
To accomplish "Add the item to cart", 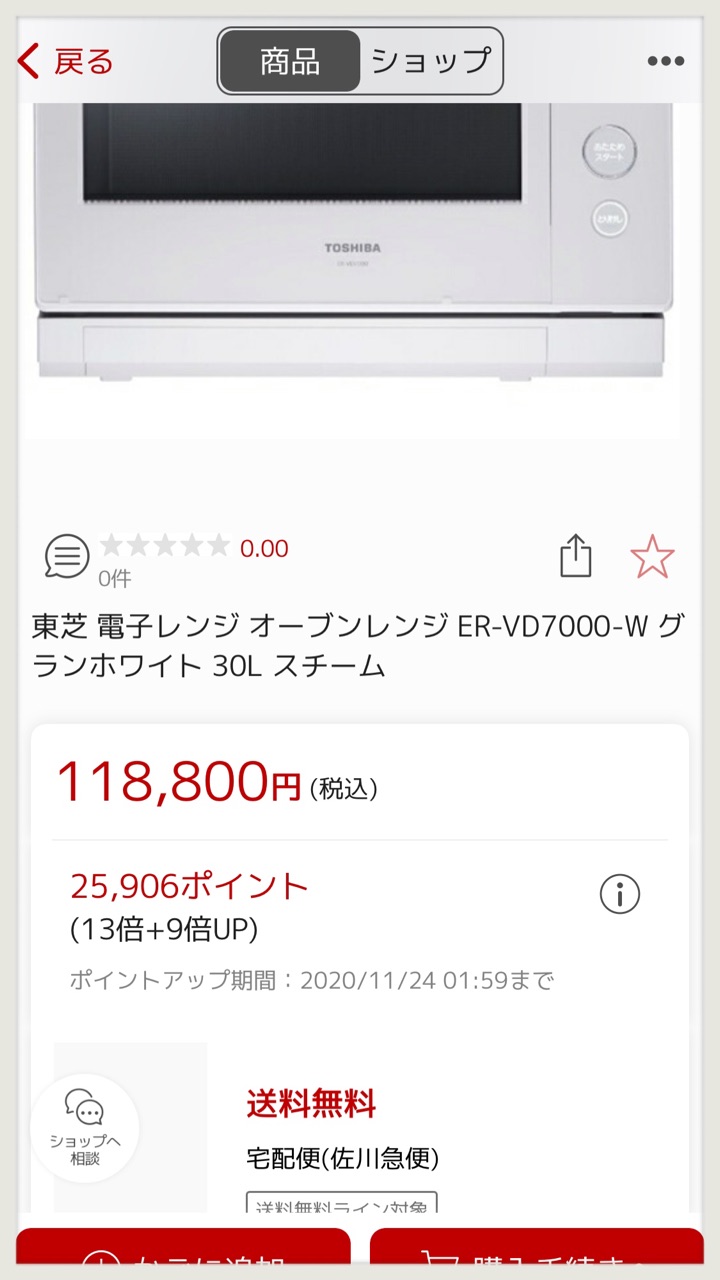I will point(184,1256).
